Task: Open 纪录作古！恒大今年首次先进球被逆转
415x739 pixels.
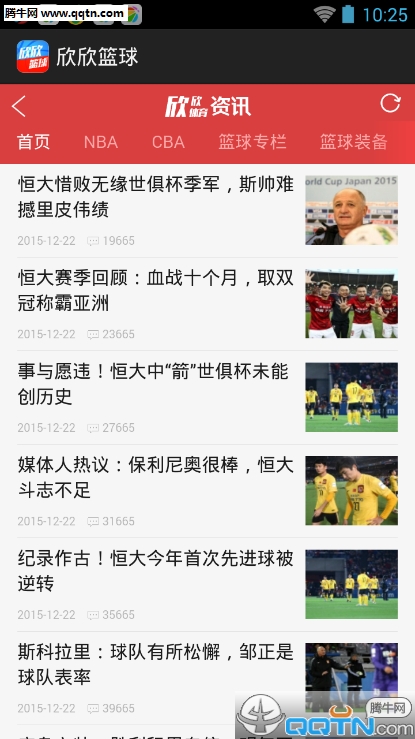Action: click(207, 585)
